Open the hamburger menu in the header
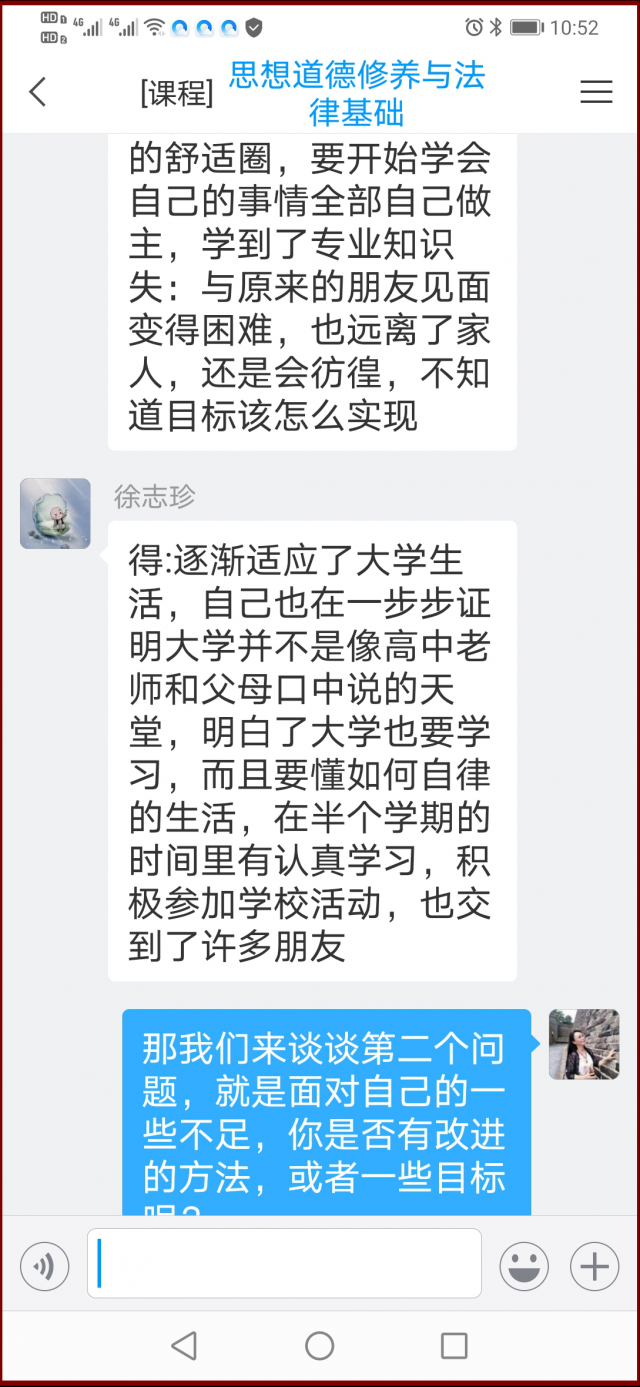 [596, 92]
